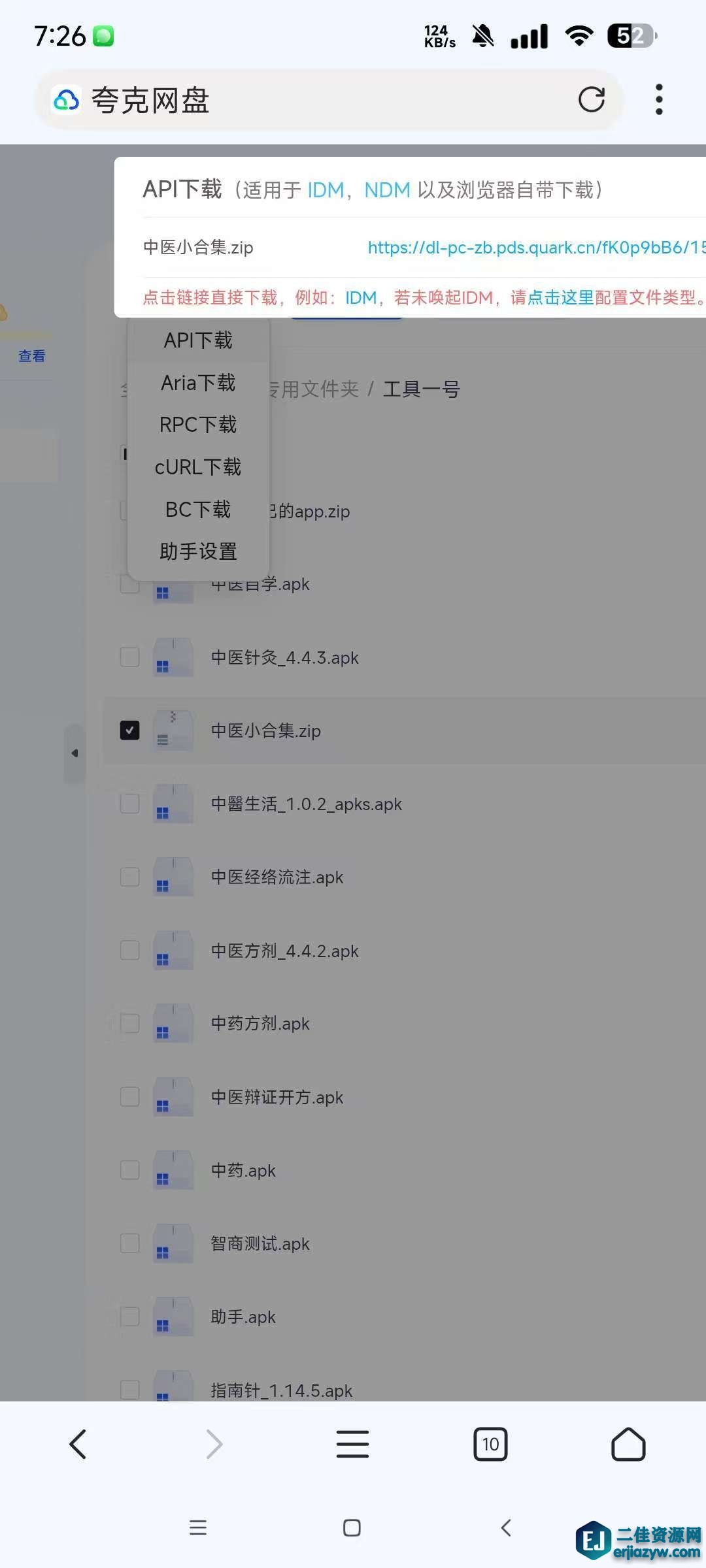
Task: Open the dl-pc-zb.pds.quark.cn download link
Action: 536,248
